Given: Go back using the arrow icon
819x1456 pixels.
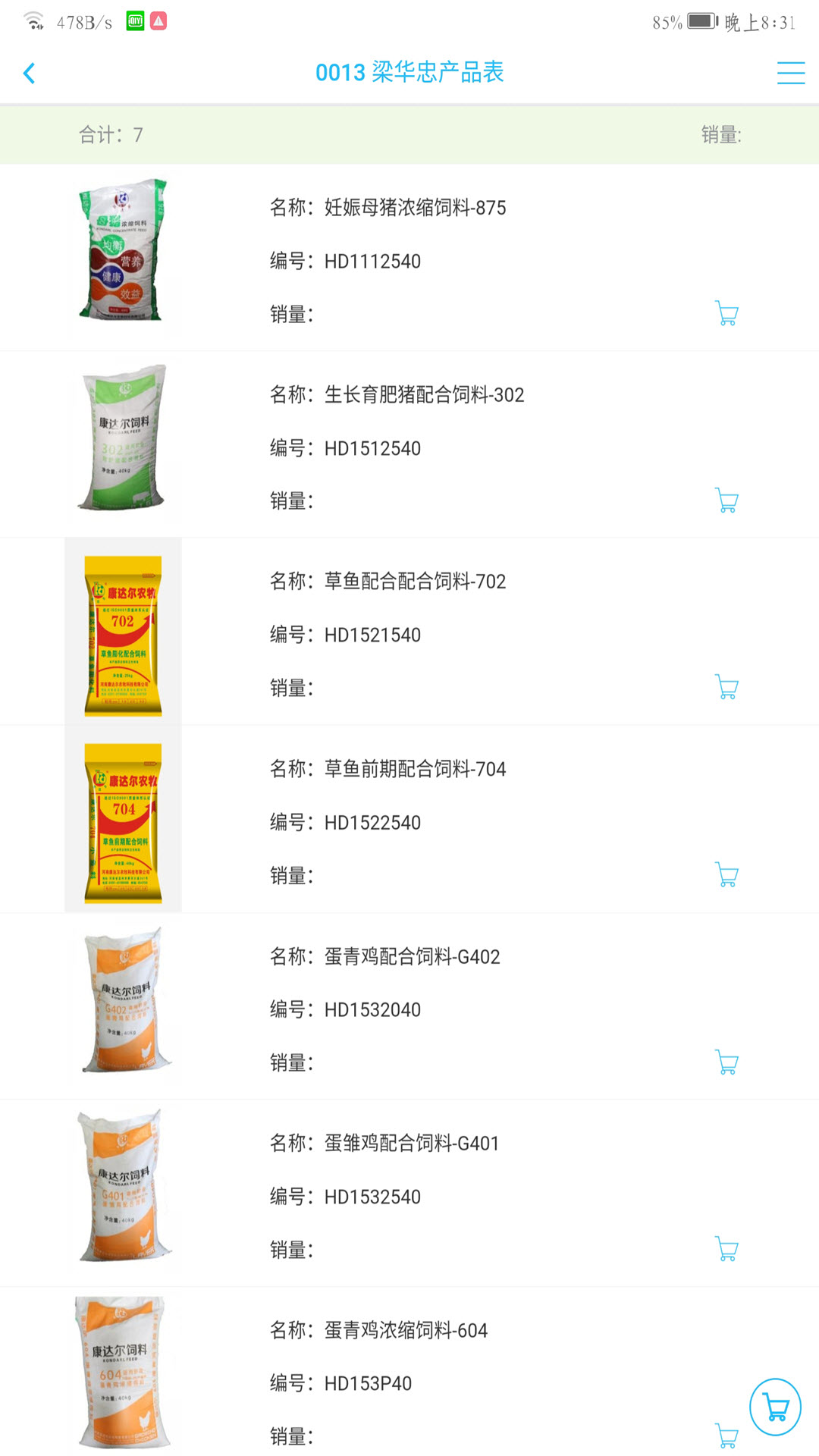Looking at the screenshot, I should [29, 73].
